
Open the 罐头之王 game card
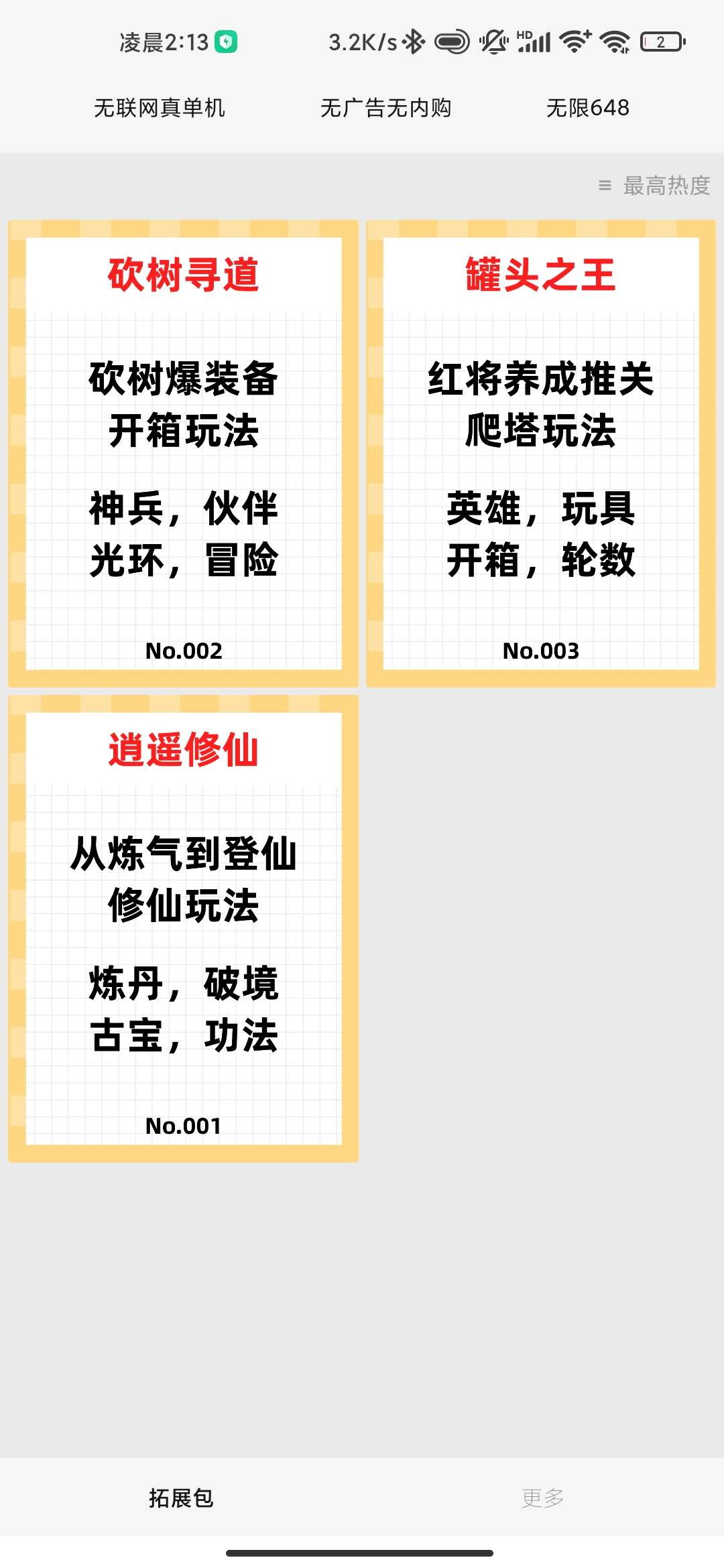click(540, 454)
